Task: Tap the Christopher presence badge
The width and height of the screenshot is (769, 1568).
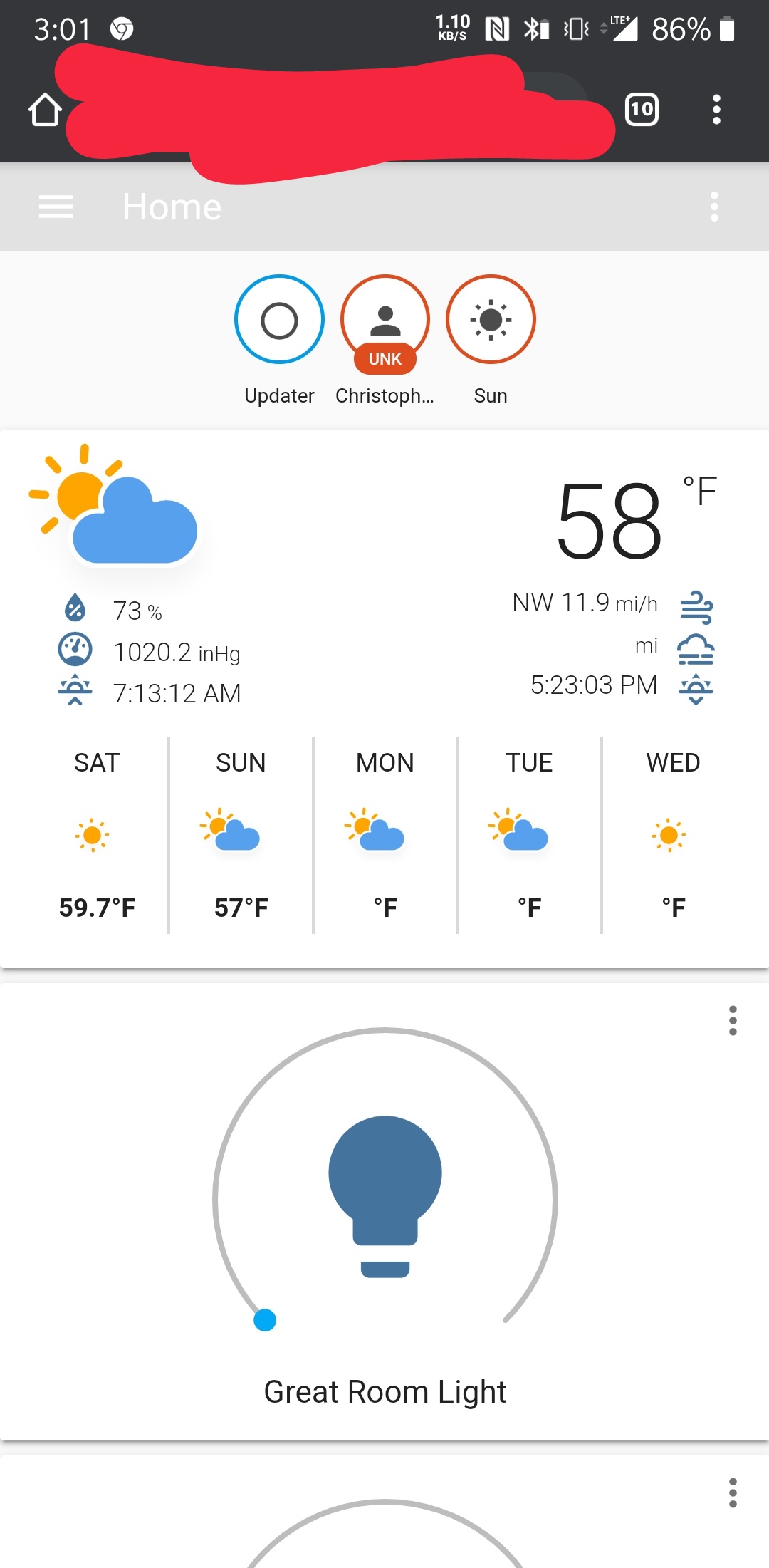Action: point(384,319)
